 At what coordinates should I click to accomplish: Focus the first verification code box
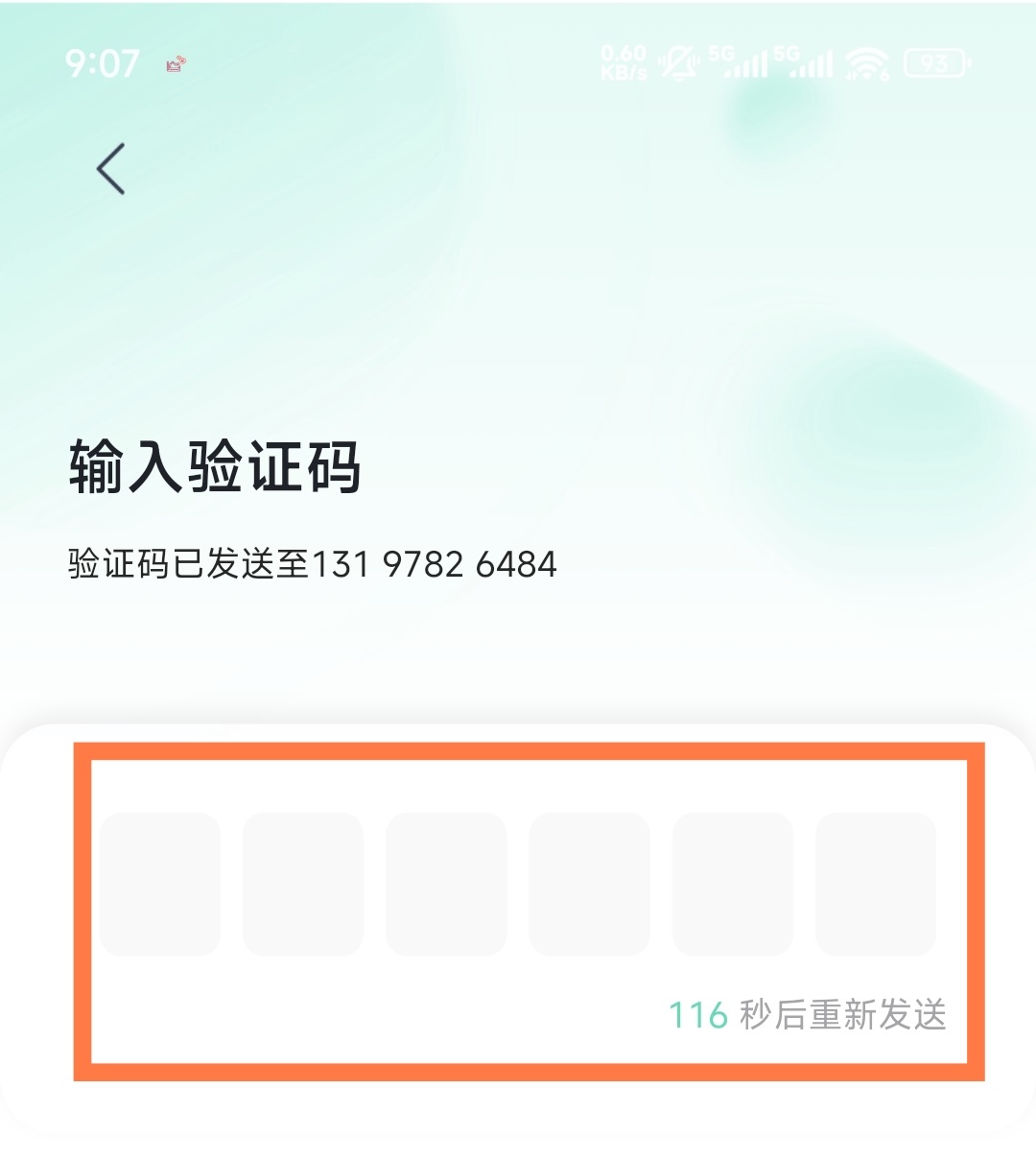click(x=160, y=884)
